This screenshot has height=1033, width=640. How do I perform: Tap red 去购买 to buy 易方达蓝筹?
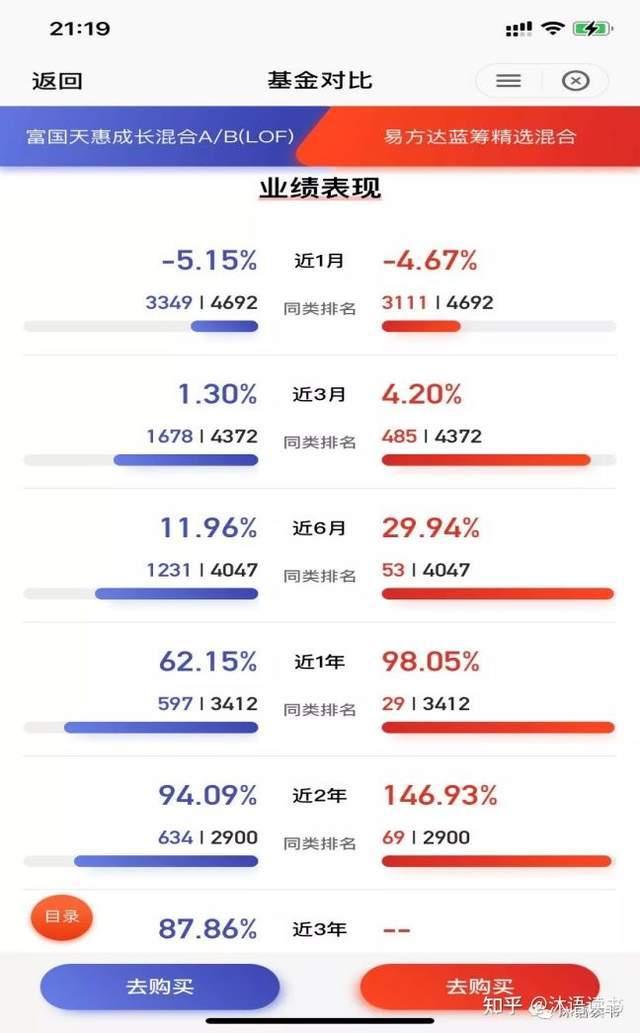[479, 987]
